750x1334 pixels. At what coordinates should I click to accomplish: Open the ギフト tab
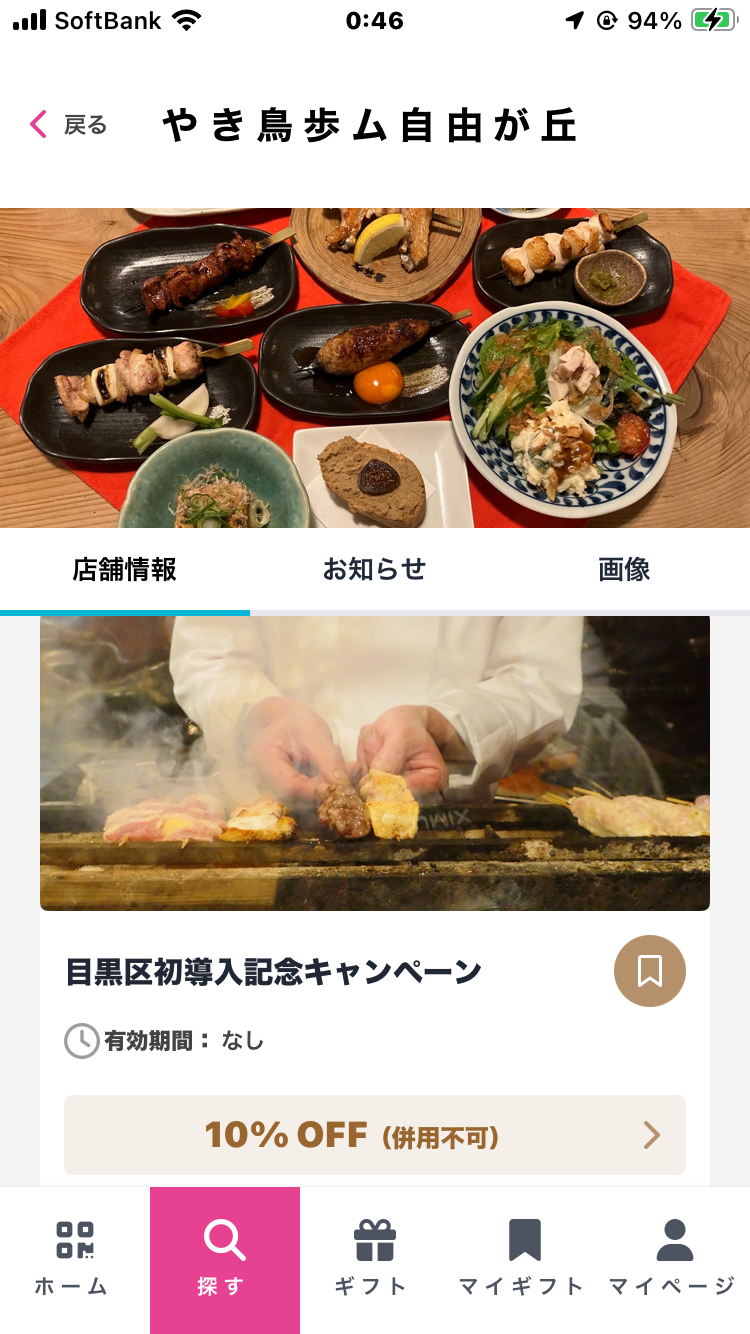(374, 1258)
